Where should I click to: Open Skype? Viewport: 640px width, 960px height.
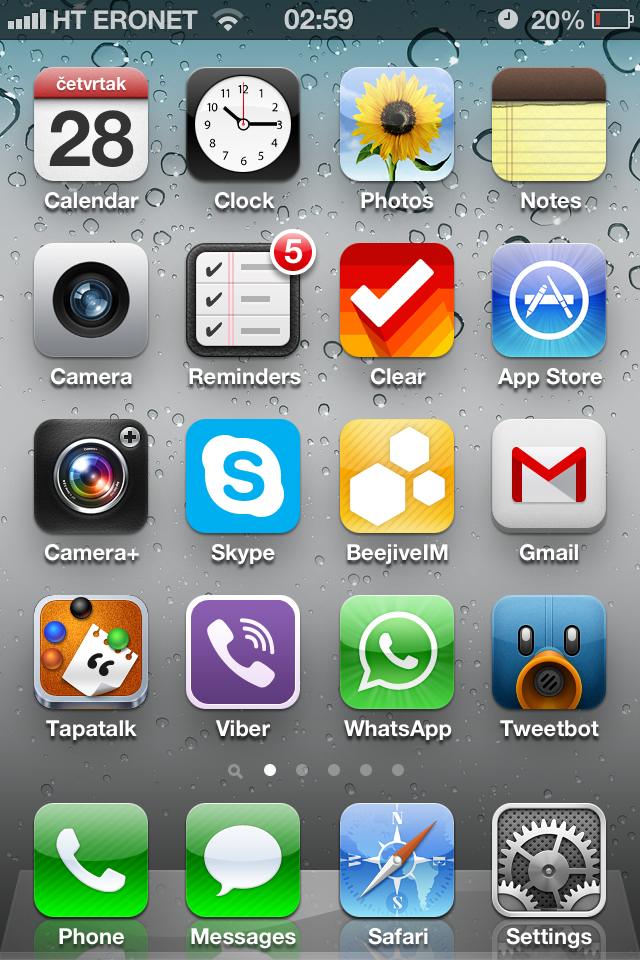tap(243, 476)
